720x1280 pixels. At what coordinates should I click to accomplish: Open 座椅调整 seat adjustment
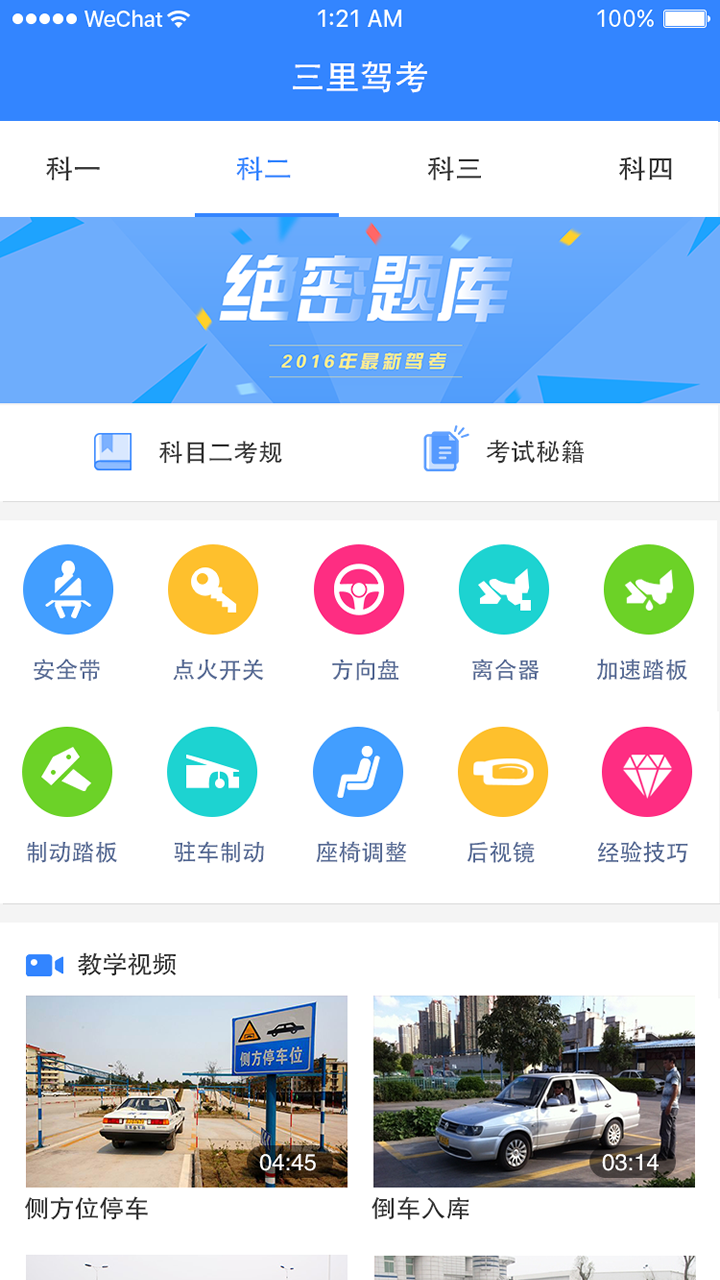click(359, 772)
